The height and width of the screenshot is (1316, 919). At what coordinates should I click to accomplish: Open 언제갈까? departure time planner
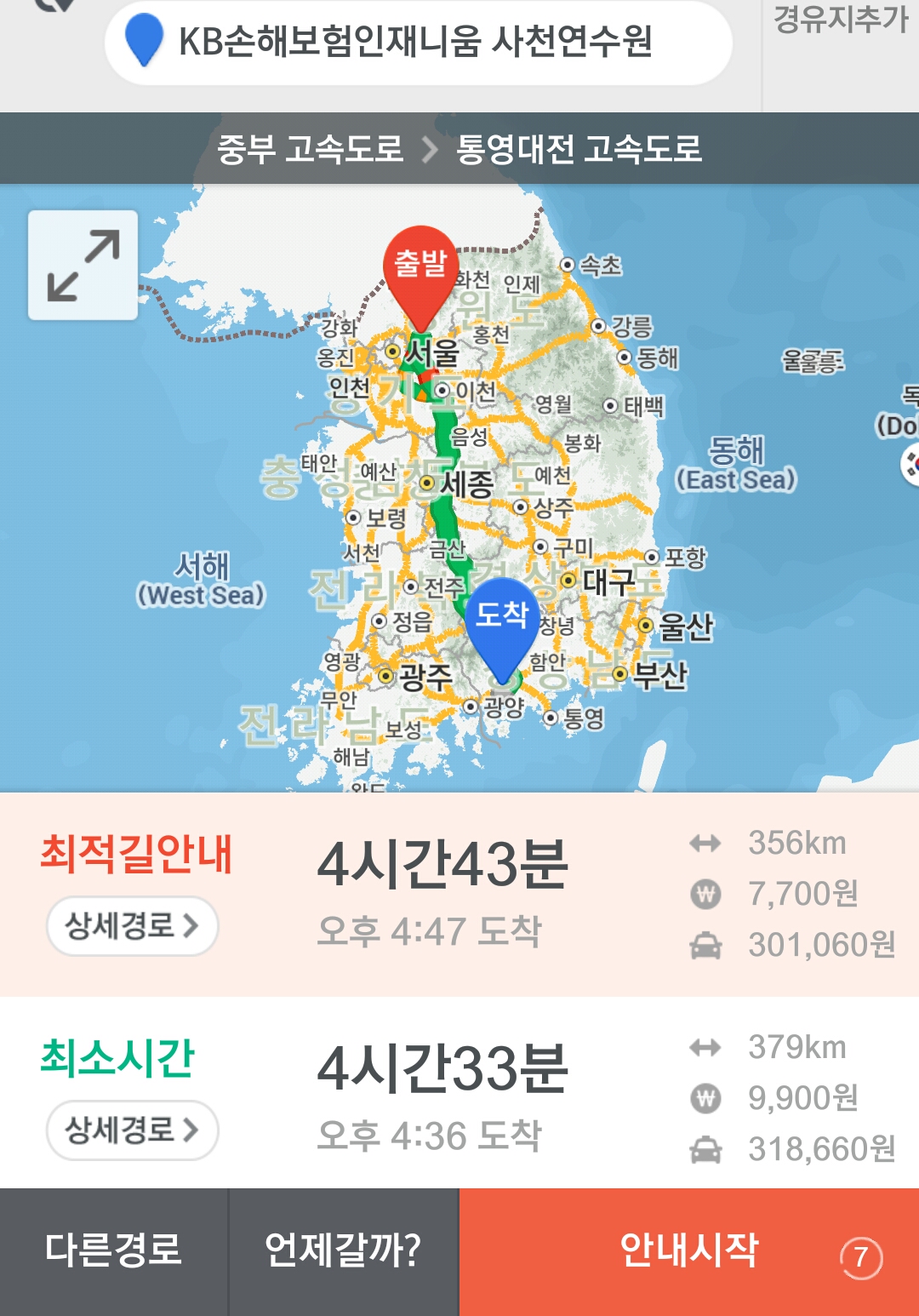coord(343,1250)
